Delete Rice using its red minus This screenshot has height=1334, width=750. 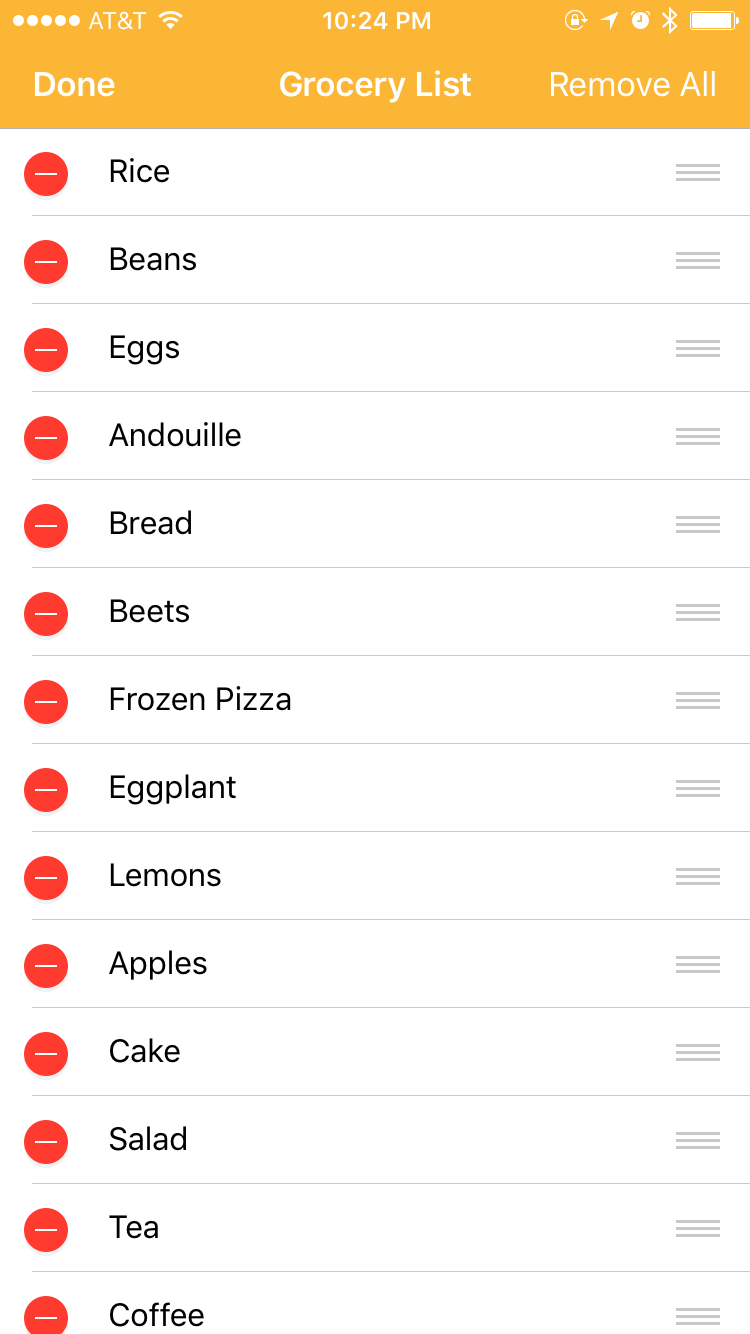pos(46,174)
